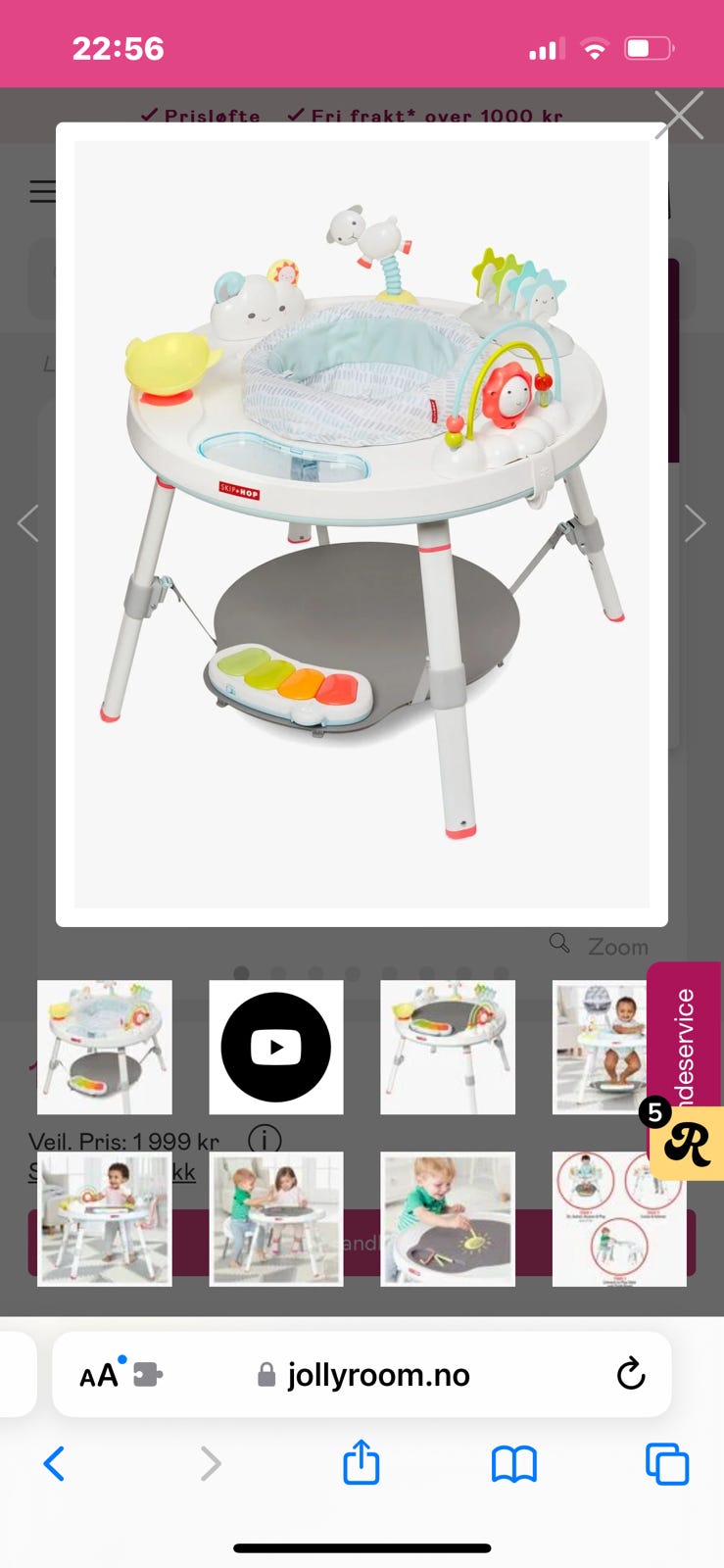Image resolution: width=724 pixels, height=1568 pixels.
Task: Play the product video thumbnail
Action: pyautogui.click(x=276, y=1047)
